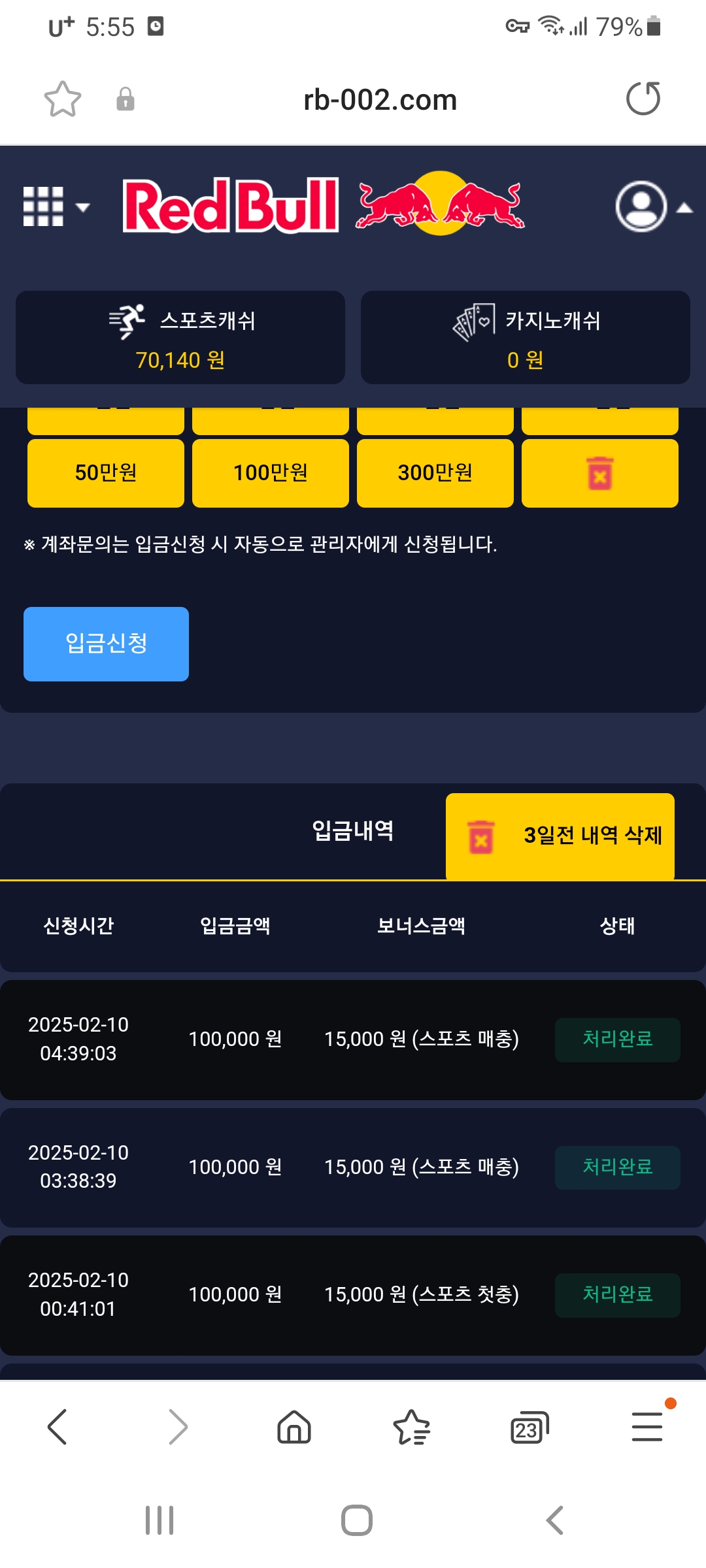Open the bookmarks list
706x1568 pixels.
[411, 1427]
